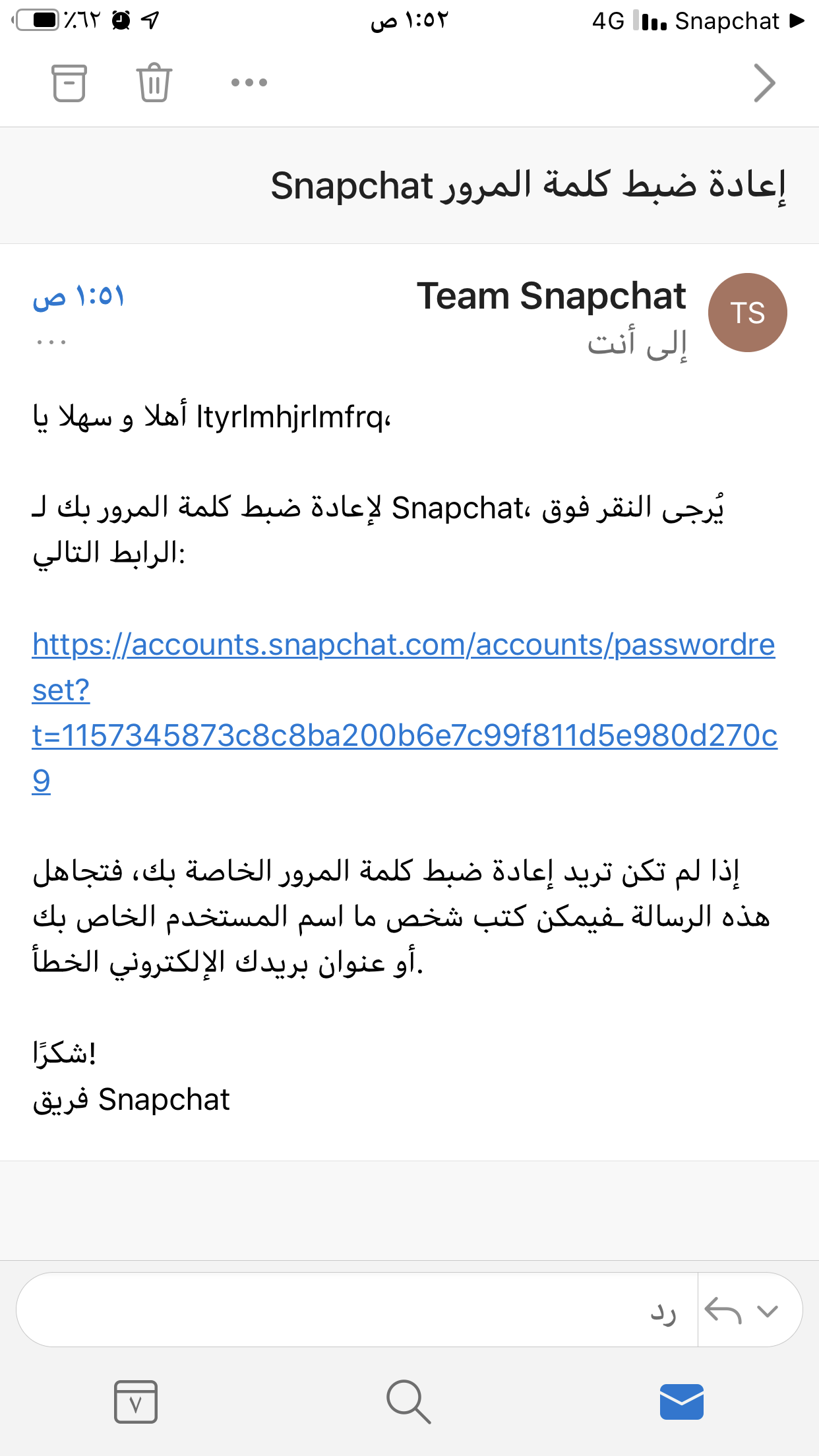Switch to the Mail tab
Viewport: 819px width, 1456px height.
[682, 1402]
